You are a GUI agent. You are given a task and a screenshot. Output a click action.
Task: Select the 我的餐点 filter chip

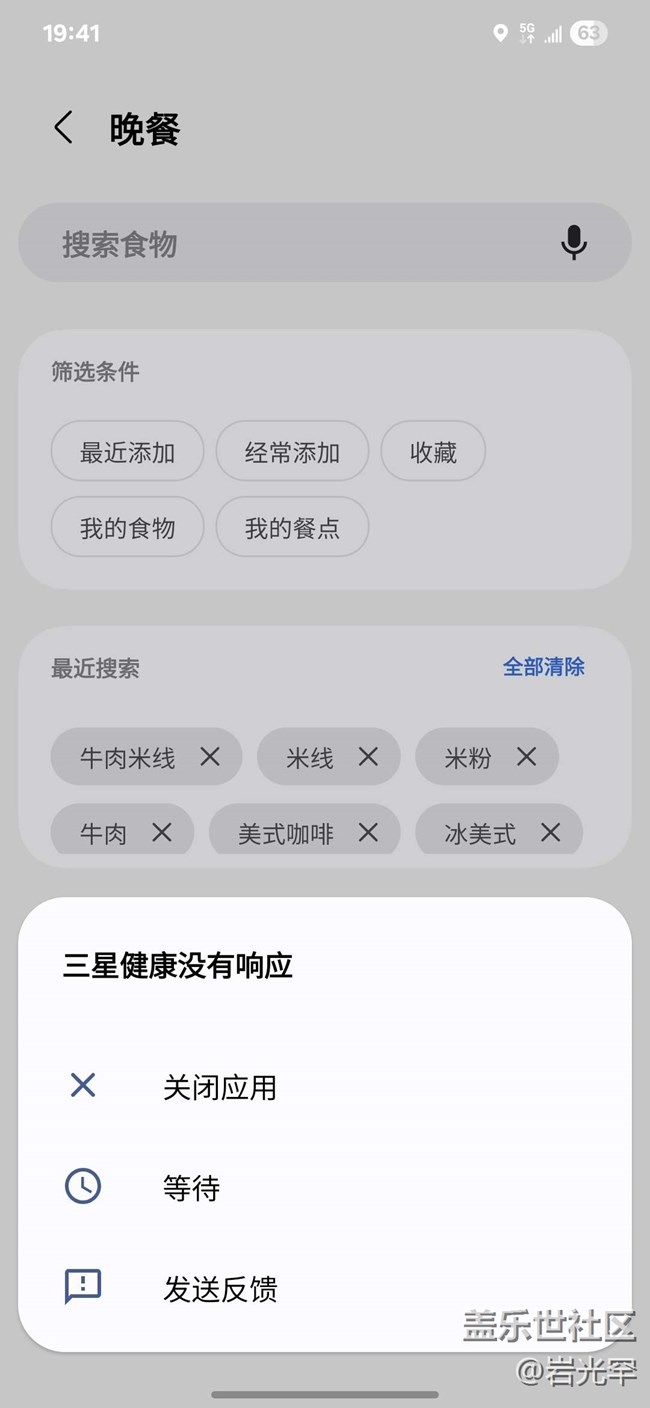click(292, 528)
